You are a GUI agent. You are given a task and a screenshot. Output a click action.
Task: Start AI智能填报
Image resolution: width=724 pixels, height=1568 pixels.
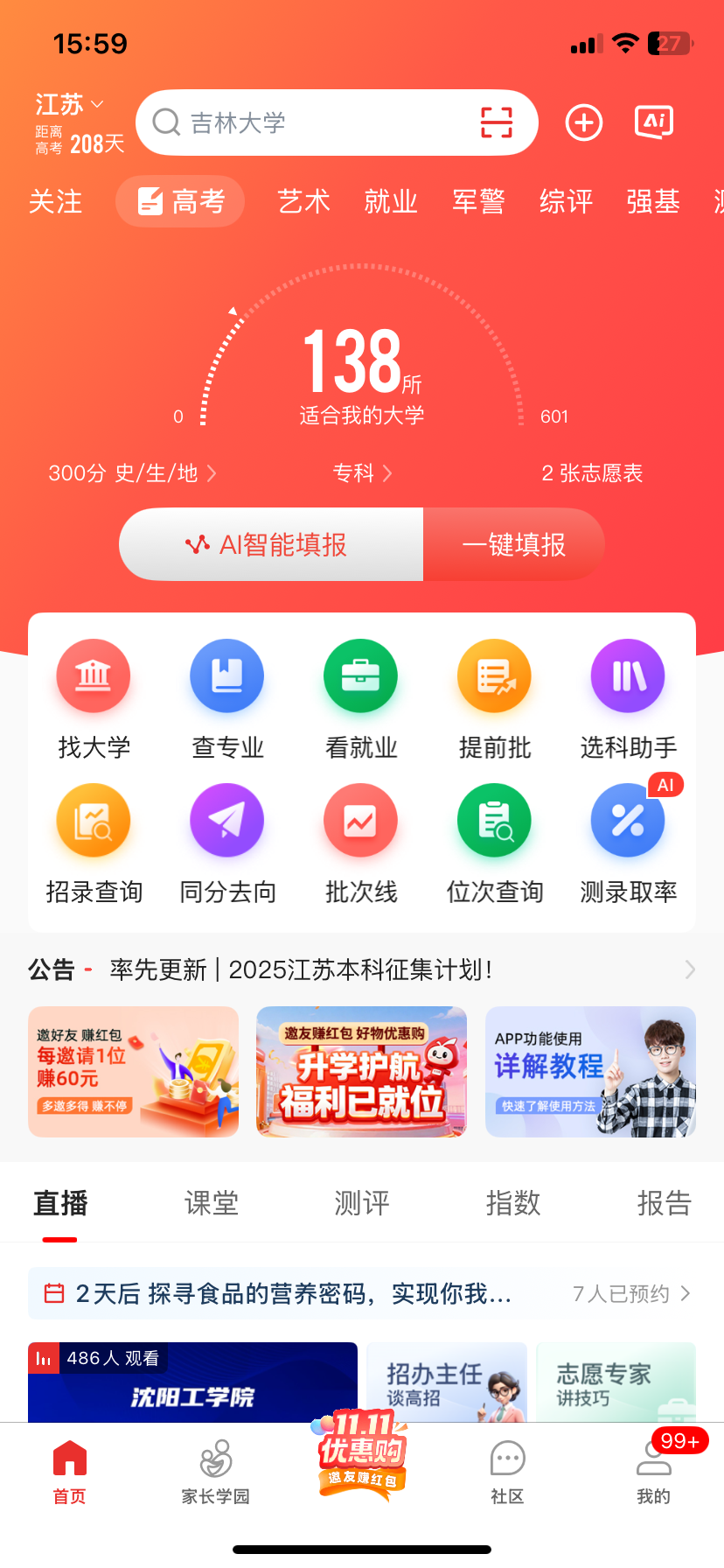tap(271, 544)
